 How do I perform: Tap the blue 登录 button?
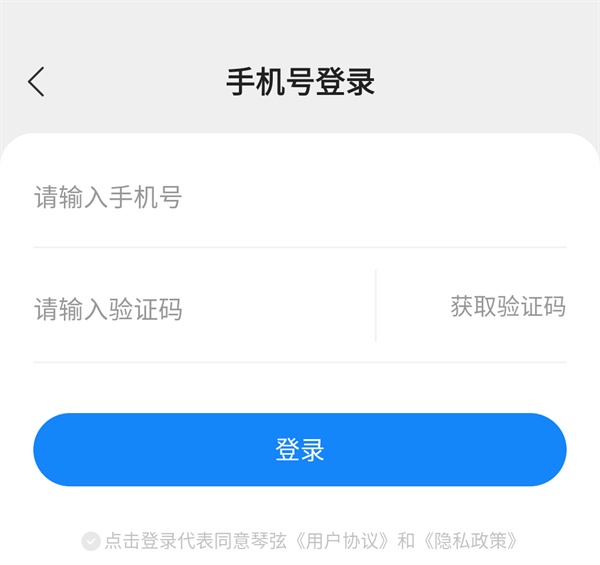(300, 450)
